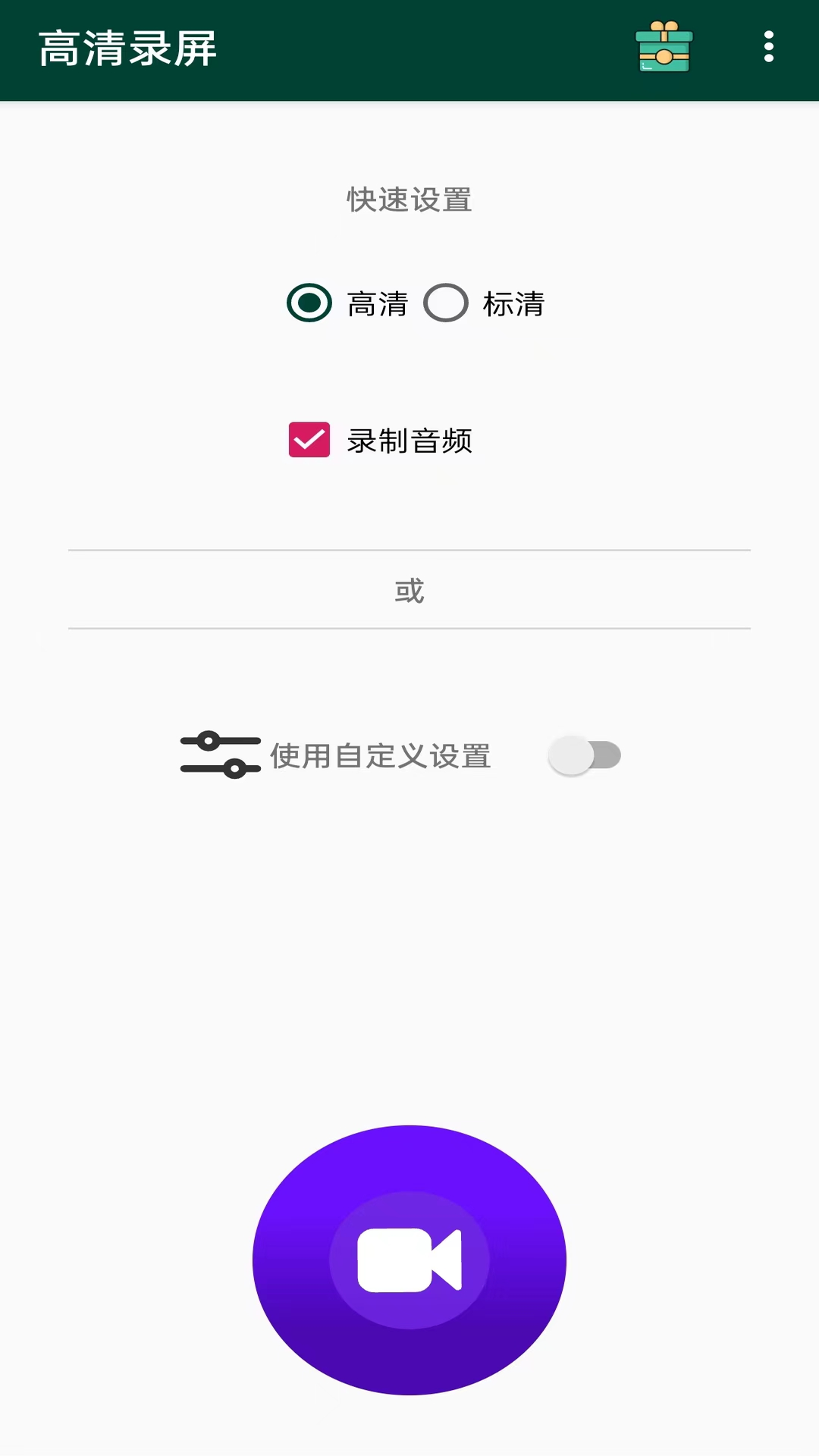
Task: Toggle the custom settings switch off
Action: (584, 755)
